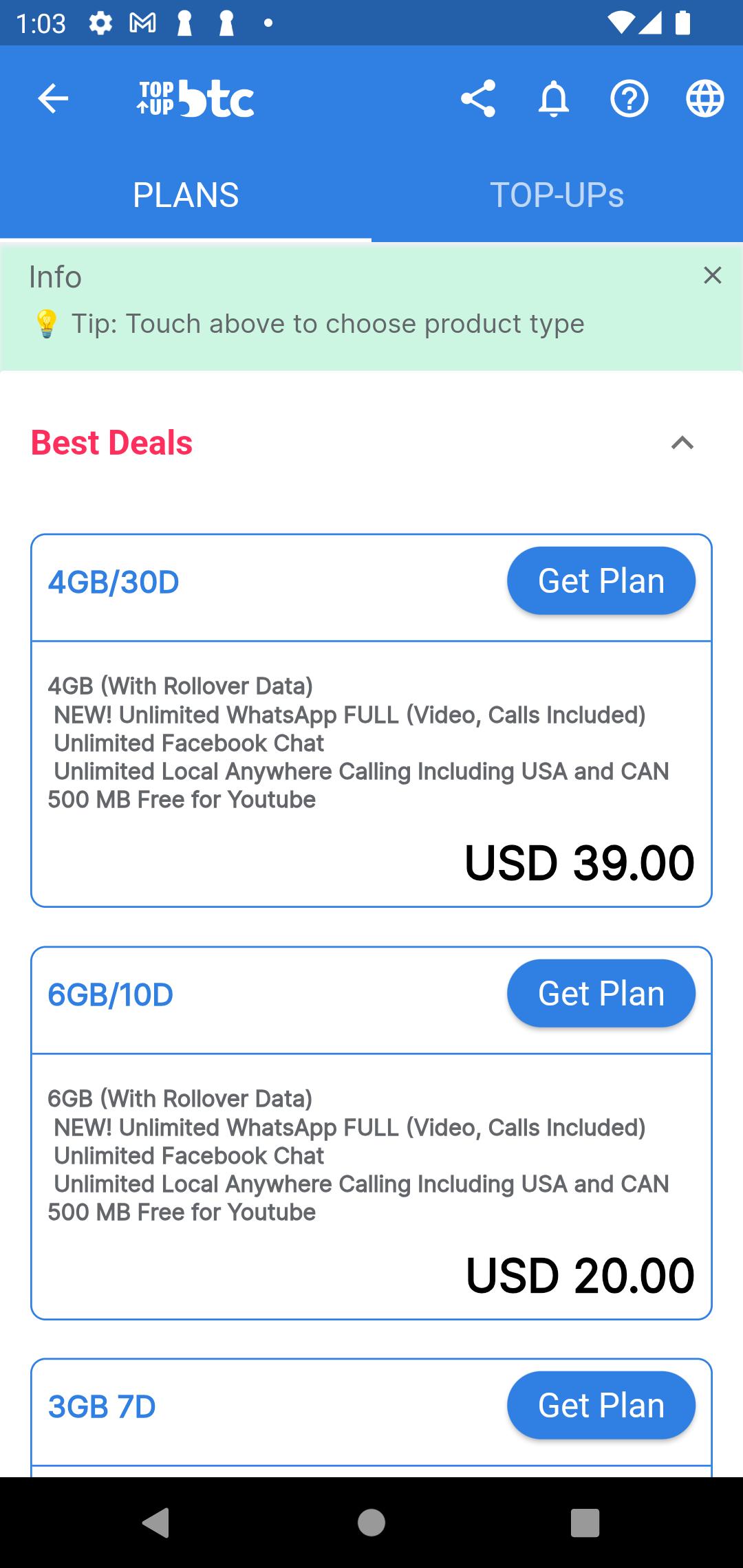743x1568 pixels.
Task: Get the 3GB 7D plan
Action: click(x=601, y=1406)
